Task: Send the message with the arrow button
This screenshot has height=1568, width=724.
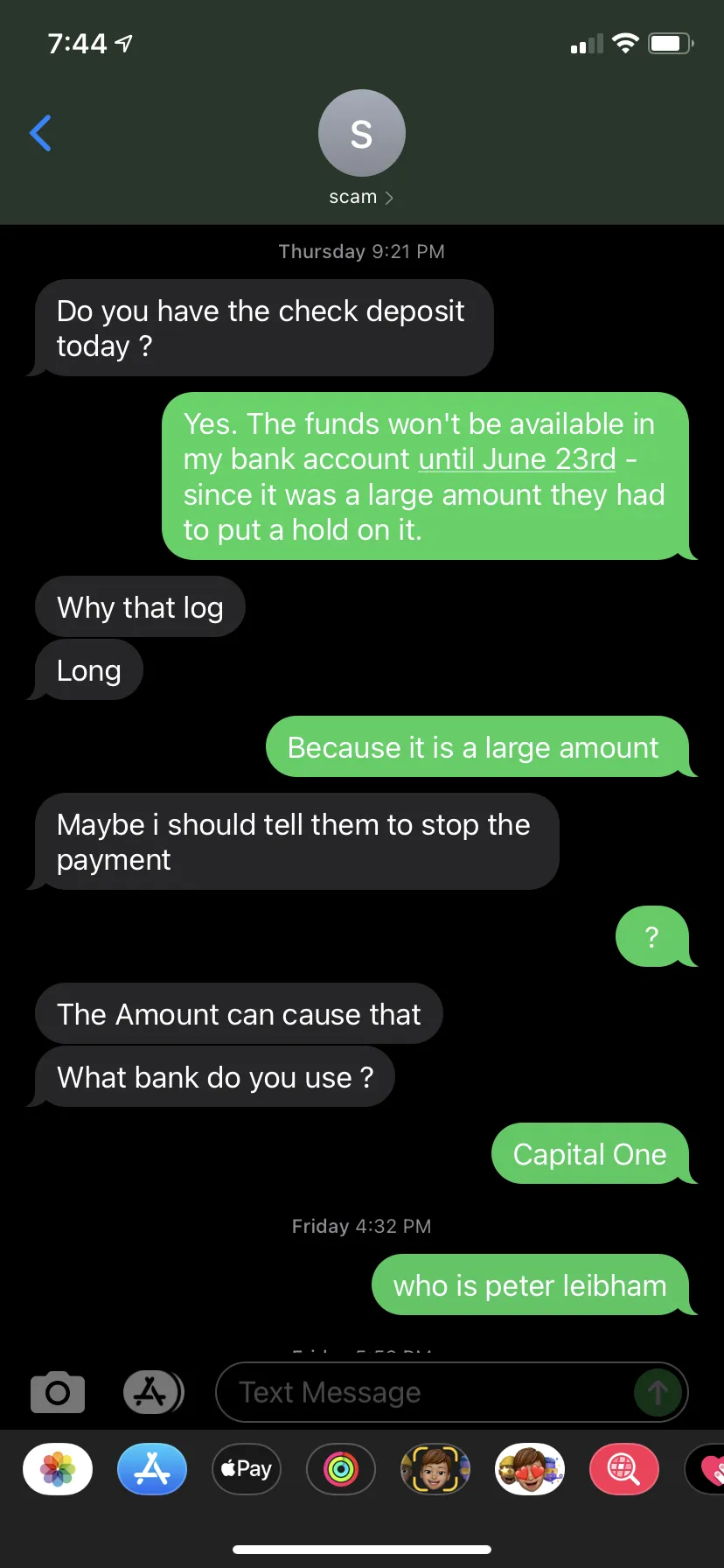Action: (658, 1392)
